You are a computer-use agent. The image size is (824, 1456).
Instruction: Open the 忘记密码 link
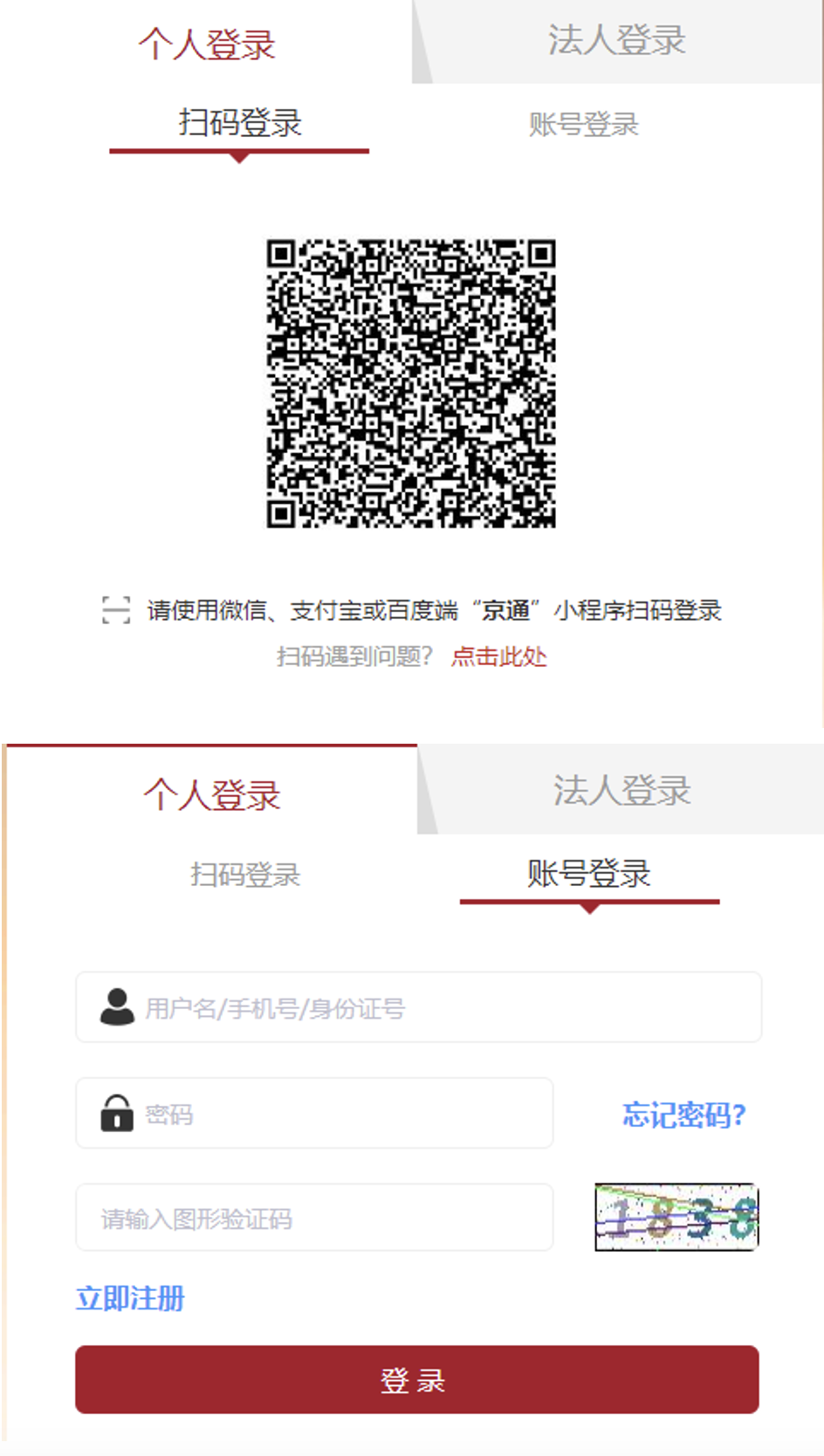pyautogui.click(x=683, y=1115)
